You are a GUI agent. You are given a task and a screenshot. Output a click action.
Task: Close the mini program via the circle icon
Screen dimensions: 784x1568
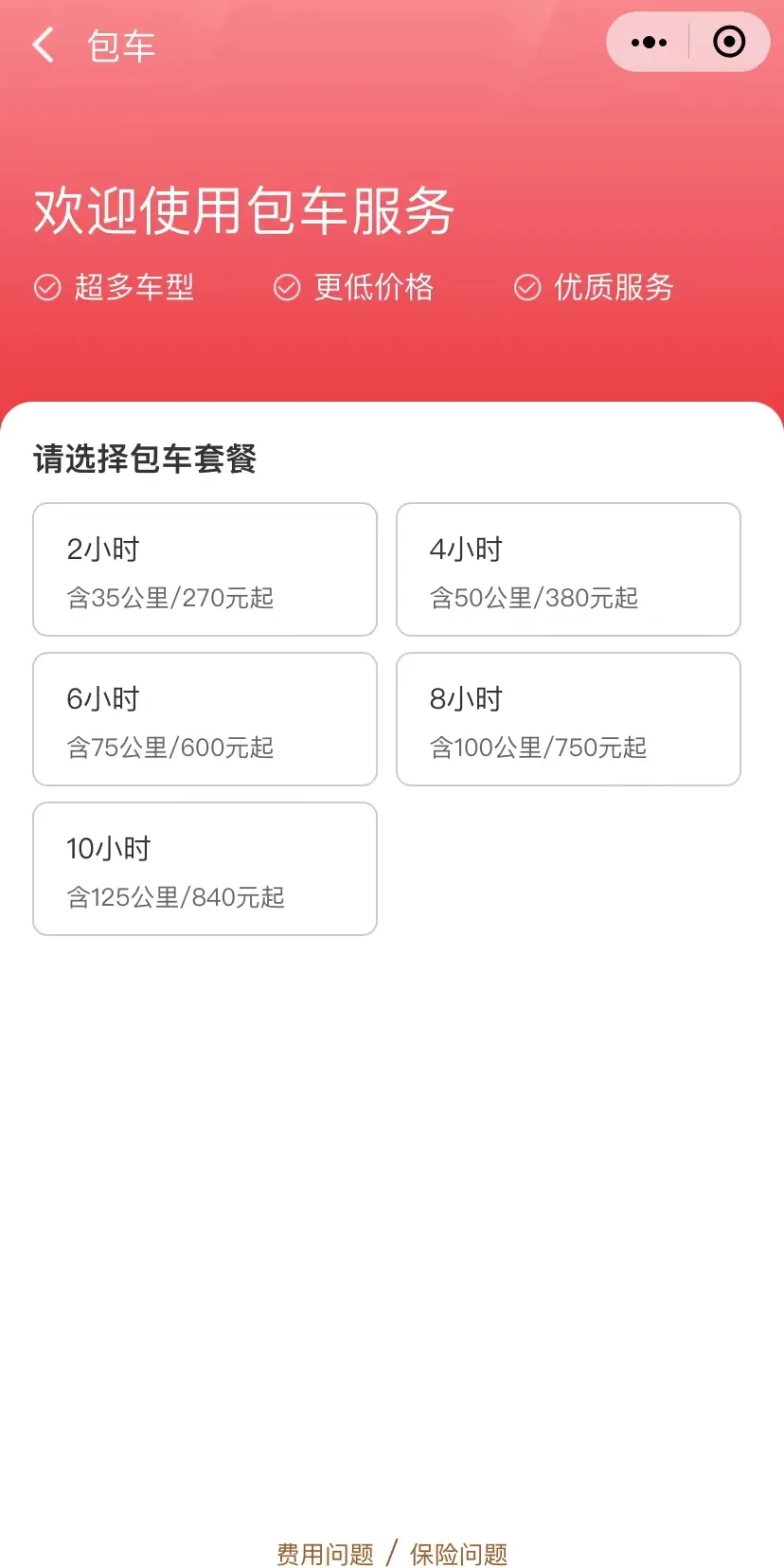pyautogui.click(x=728, y=43)
